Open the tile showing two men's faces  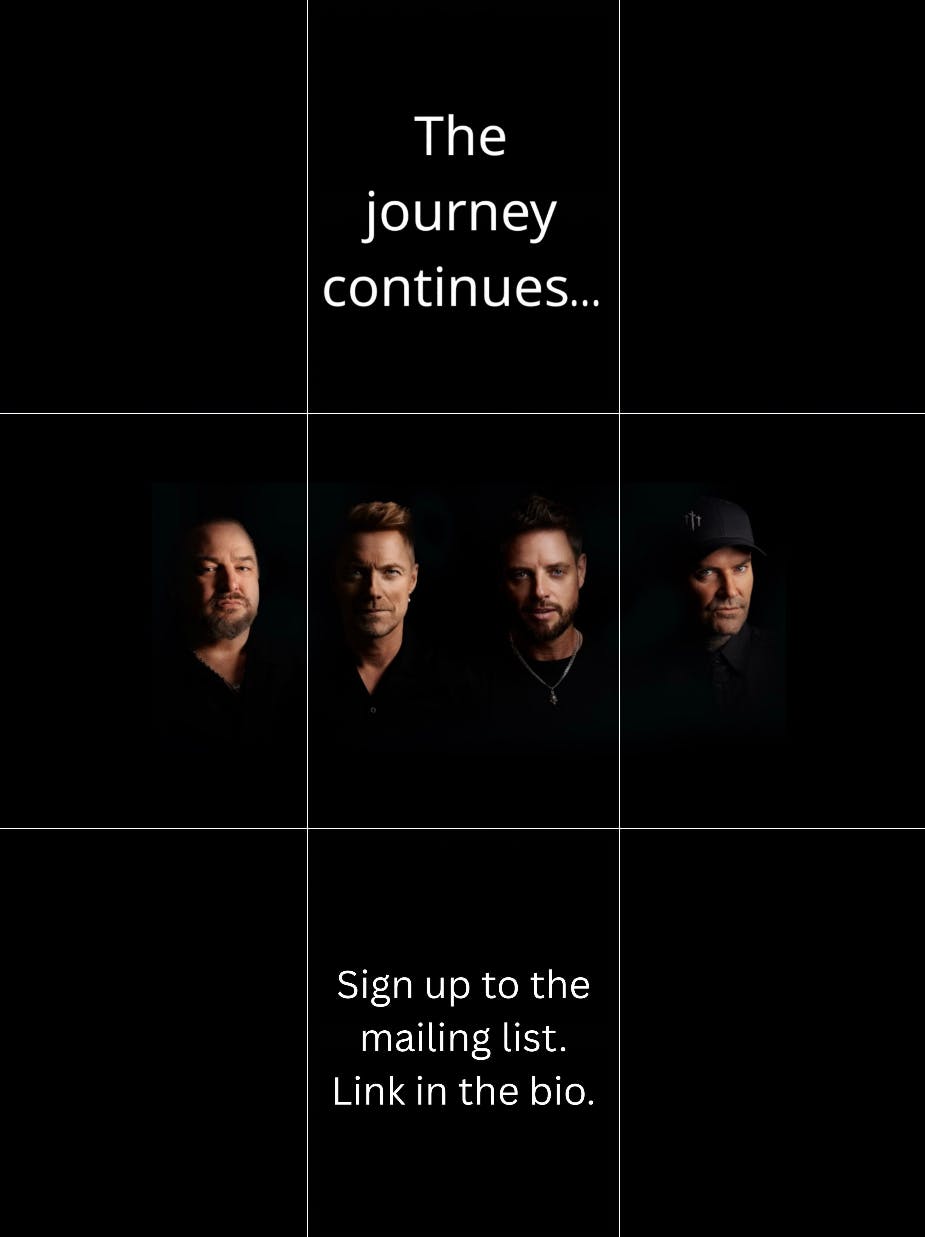462,620
